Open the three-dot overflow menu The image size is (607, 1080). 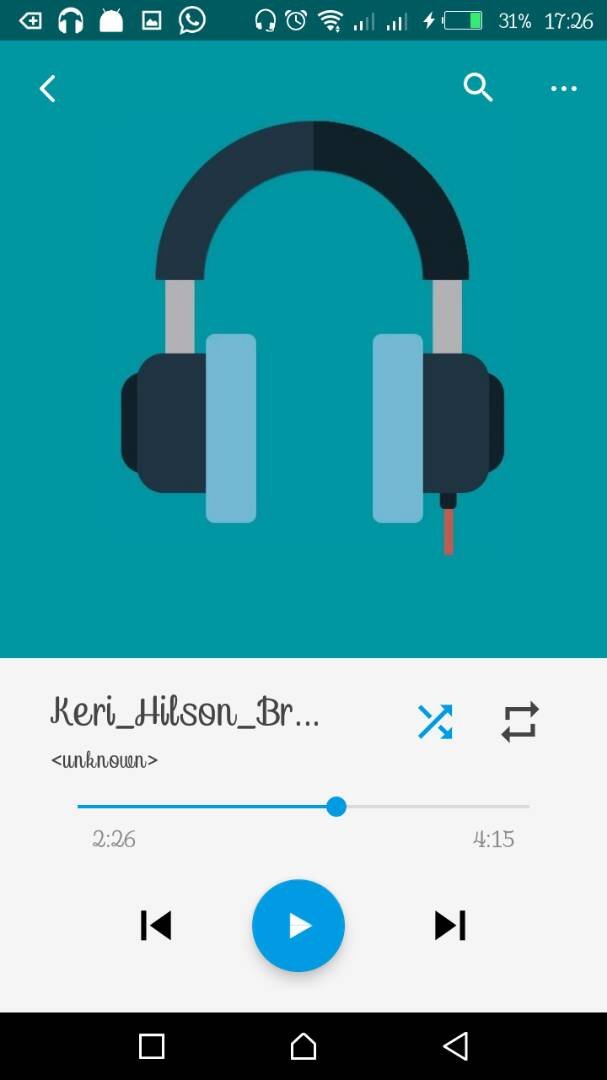564,88
